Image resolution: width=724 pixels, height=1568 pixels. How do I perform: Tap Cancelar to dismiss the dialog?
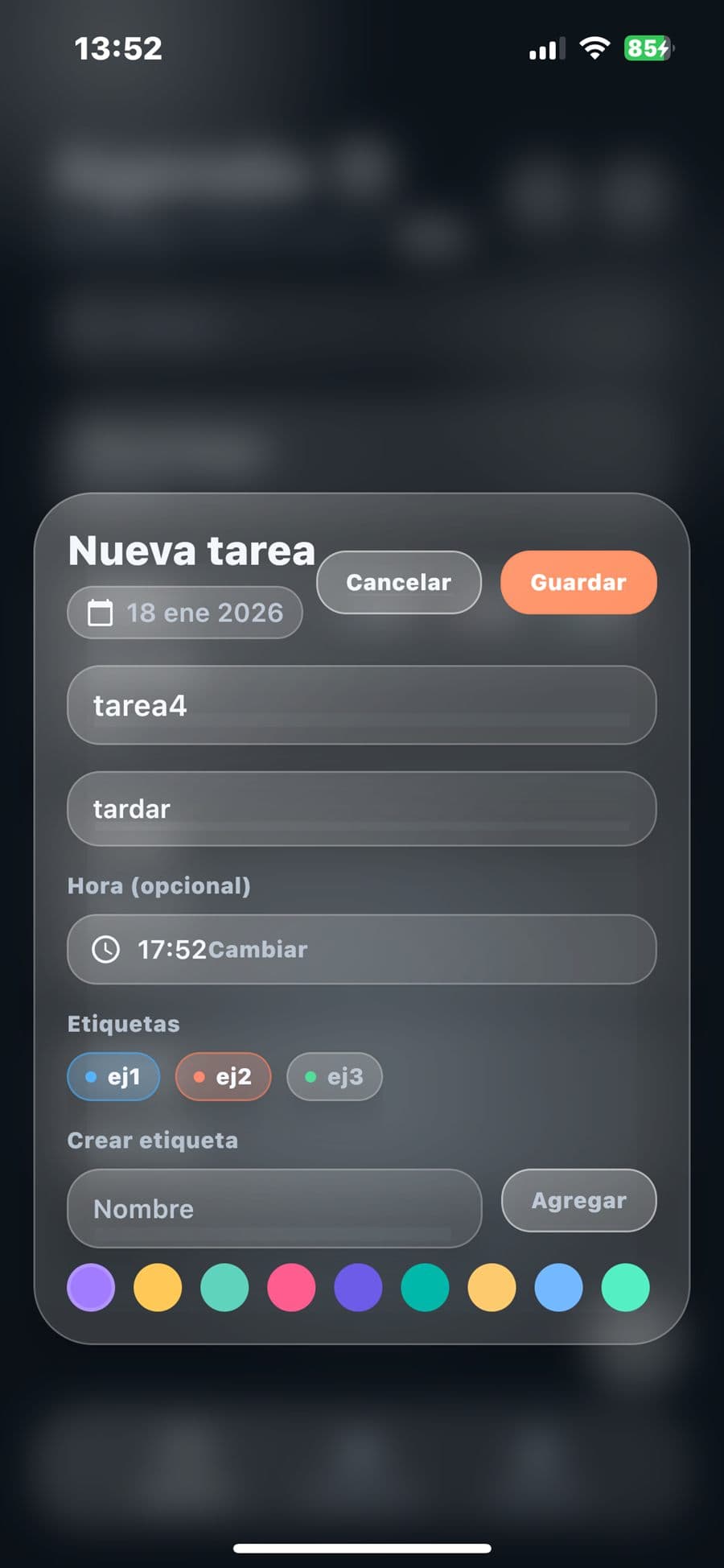[398, 582]
